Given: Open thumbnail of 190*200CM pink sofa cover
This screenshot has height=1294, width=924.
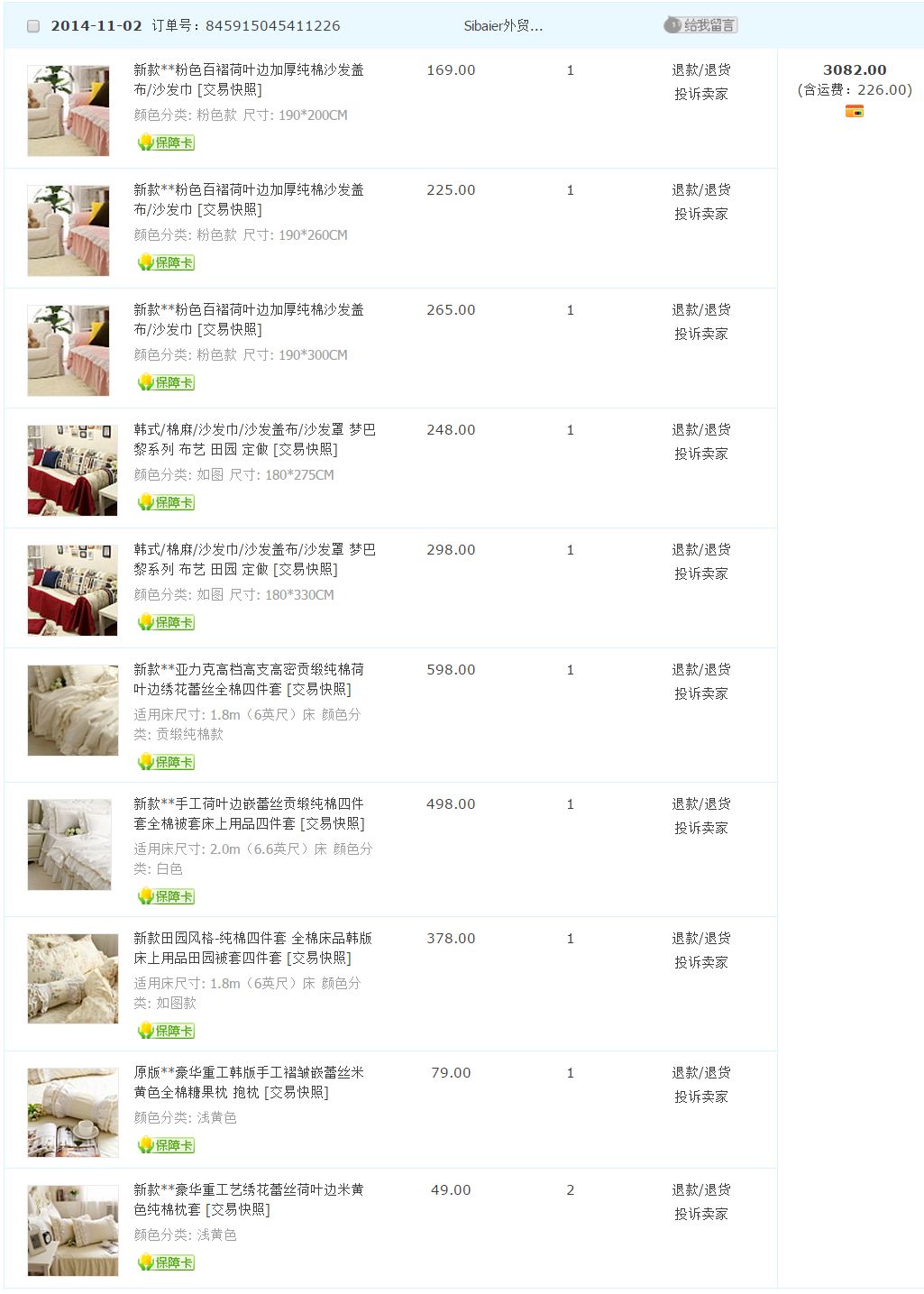Looking at the screenshot, I should pos(68,111).
